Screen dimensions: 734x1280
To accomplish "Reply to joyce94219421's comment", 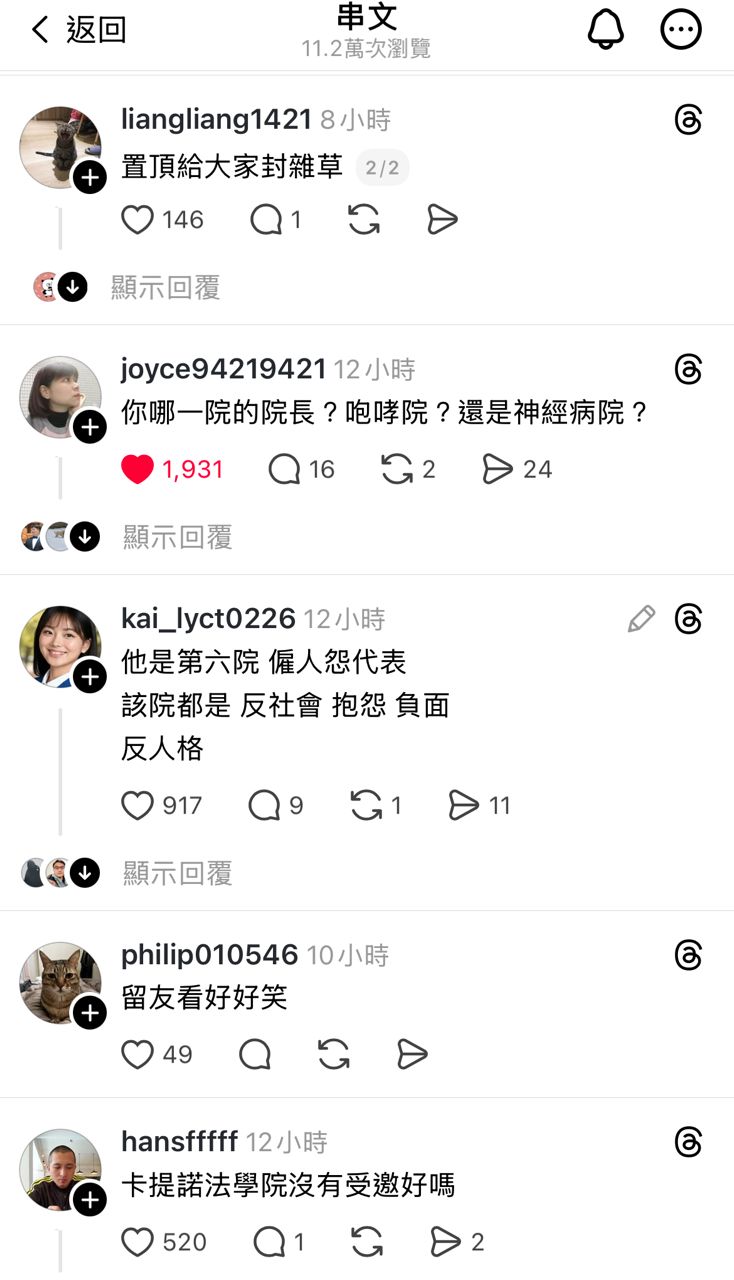I will coord(285,469).
